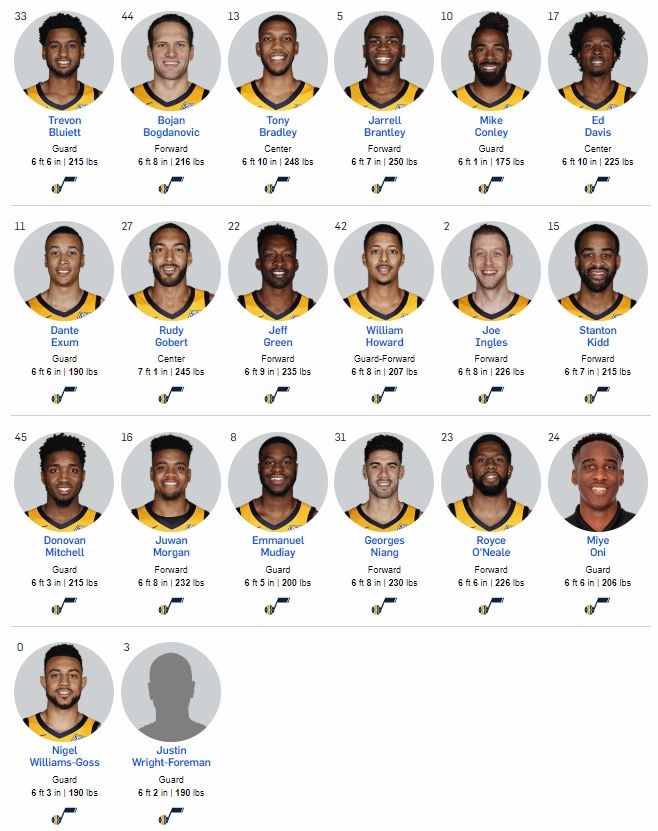Open William Howard's profile link

click(x=385, y=336)
